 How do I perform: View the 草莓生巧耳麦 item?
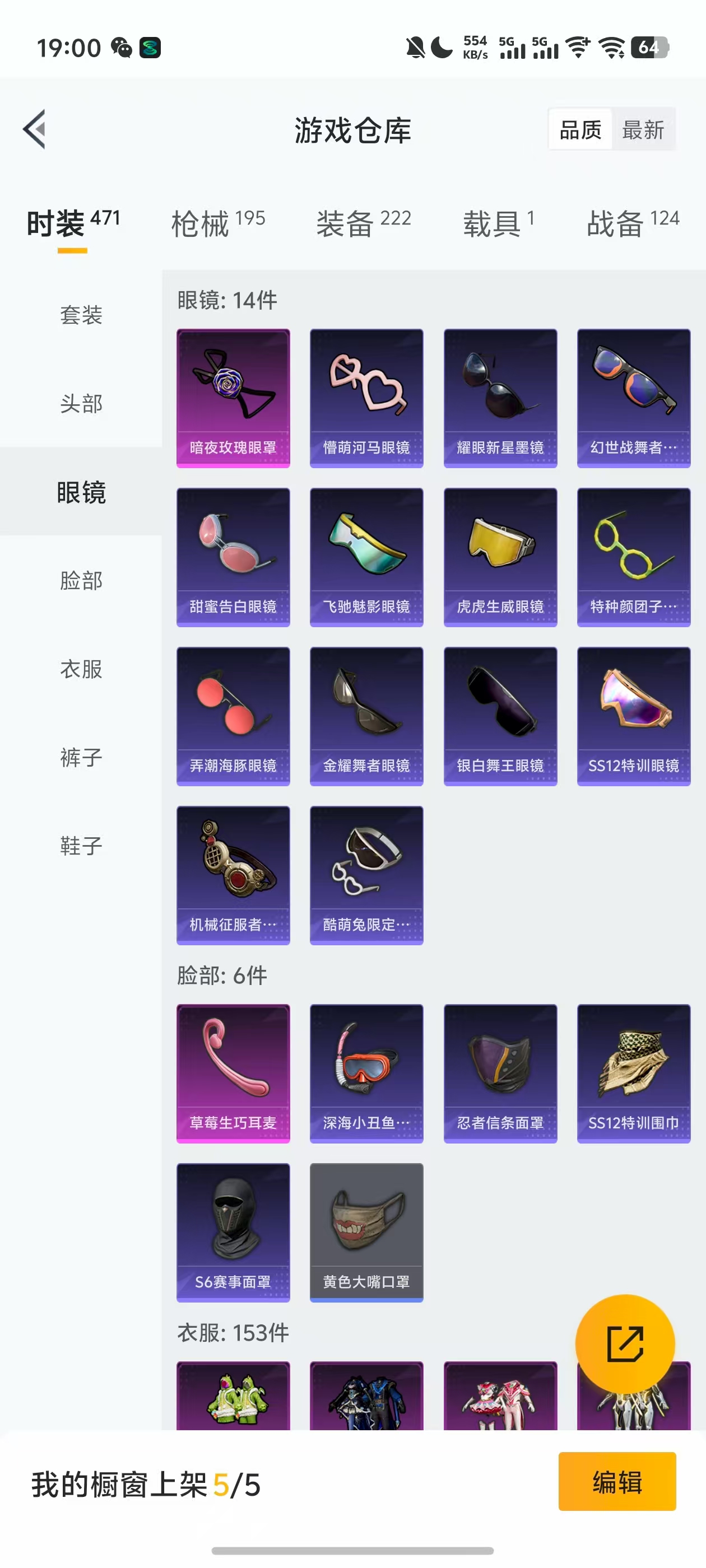tap(233, 1073)
